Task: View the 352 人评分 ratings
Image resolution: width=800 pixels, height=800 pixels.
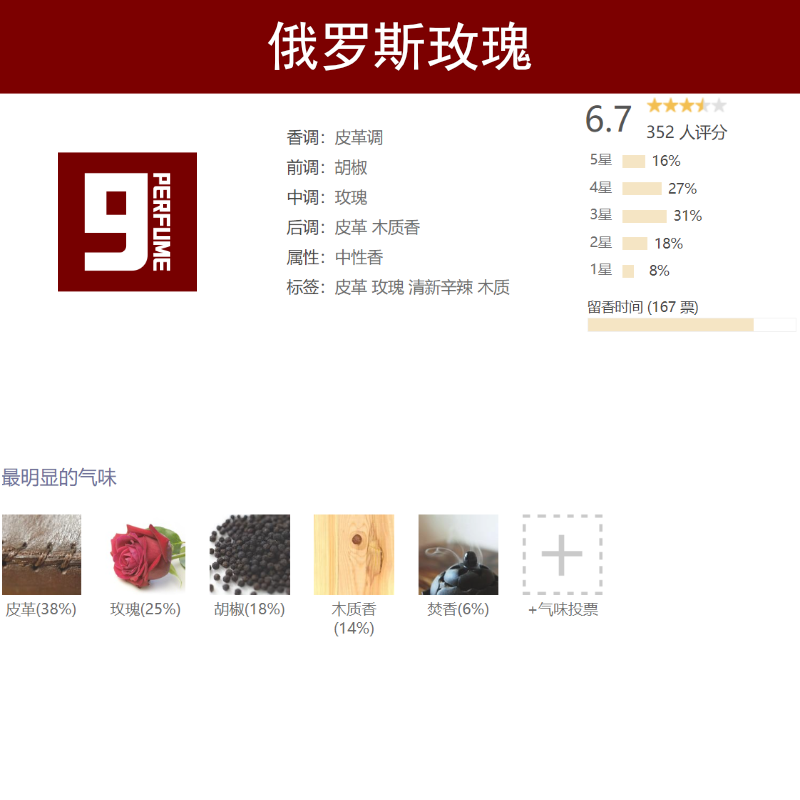Action: 686,132
